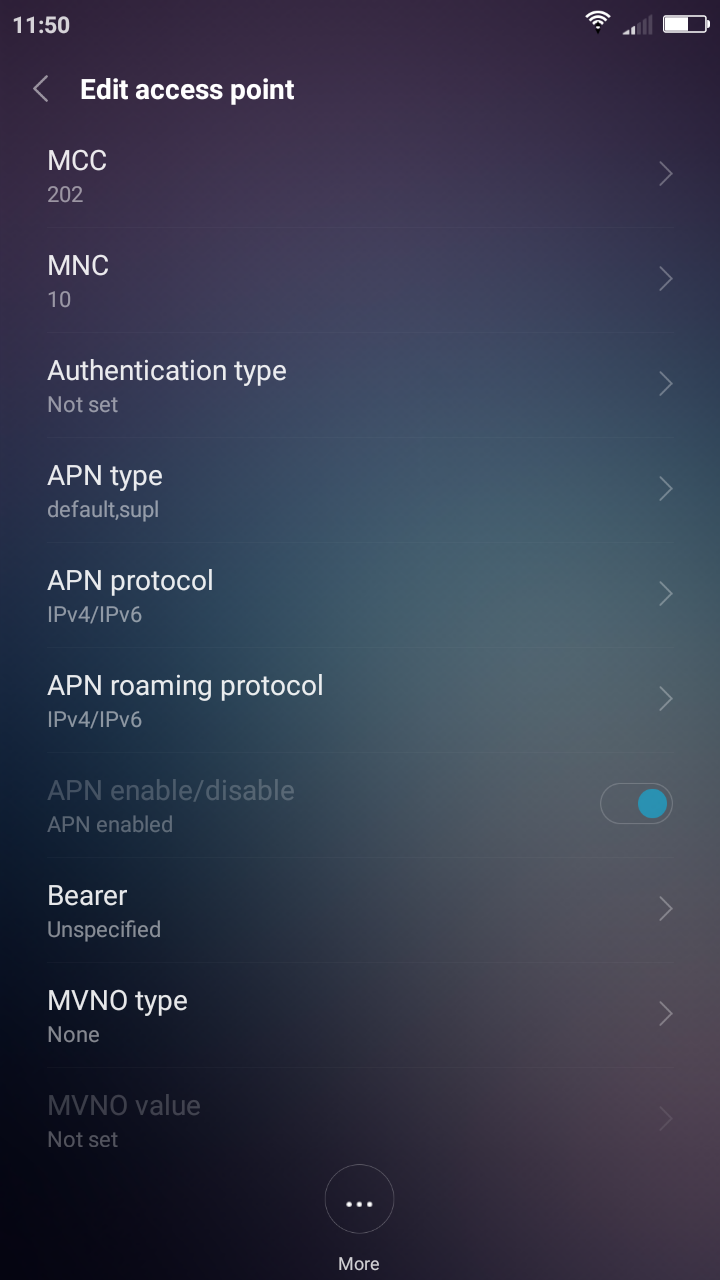Open APN roaming protocol options
The height and width of the screenshot is (1280, 720).
tap(360, 700)
